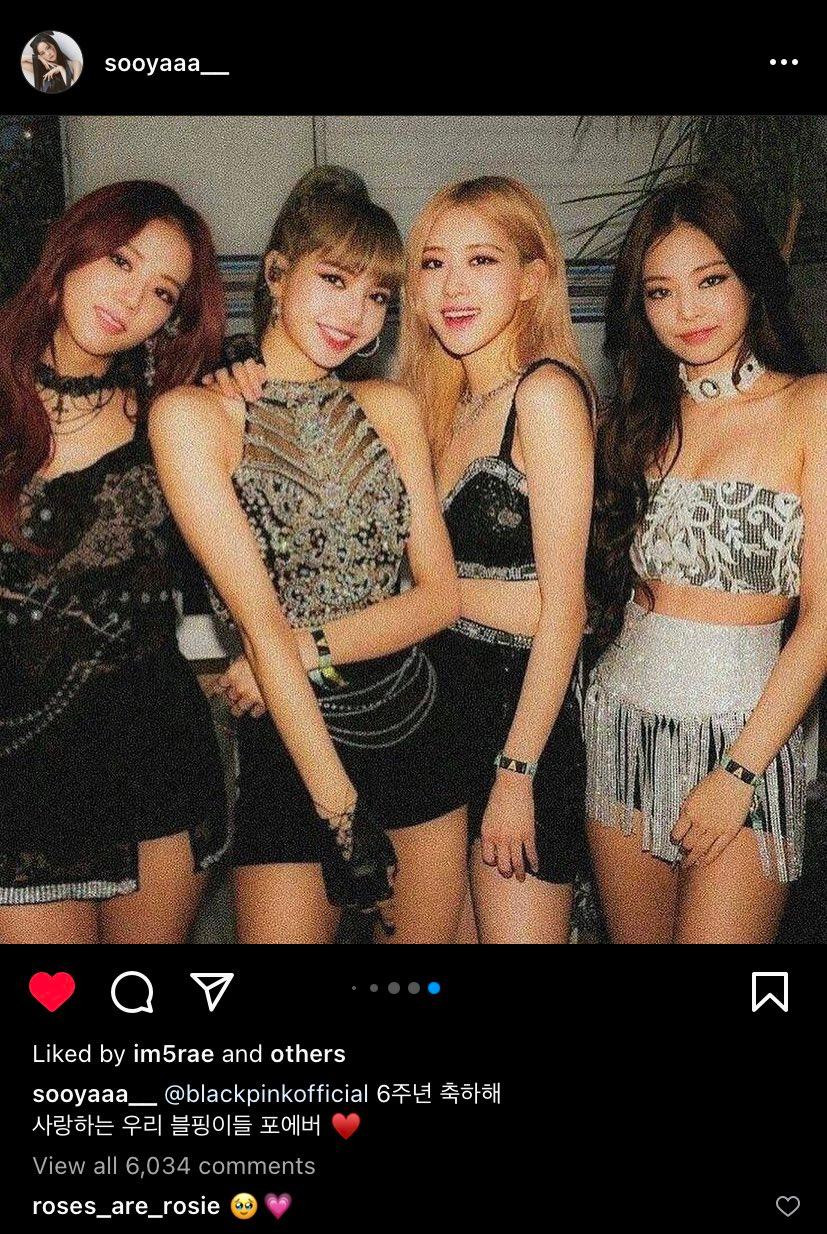
Task: Open the @blackpinkofficial mention in caption
Action: click(266, 1093)
